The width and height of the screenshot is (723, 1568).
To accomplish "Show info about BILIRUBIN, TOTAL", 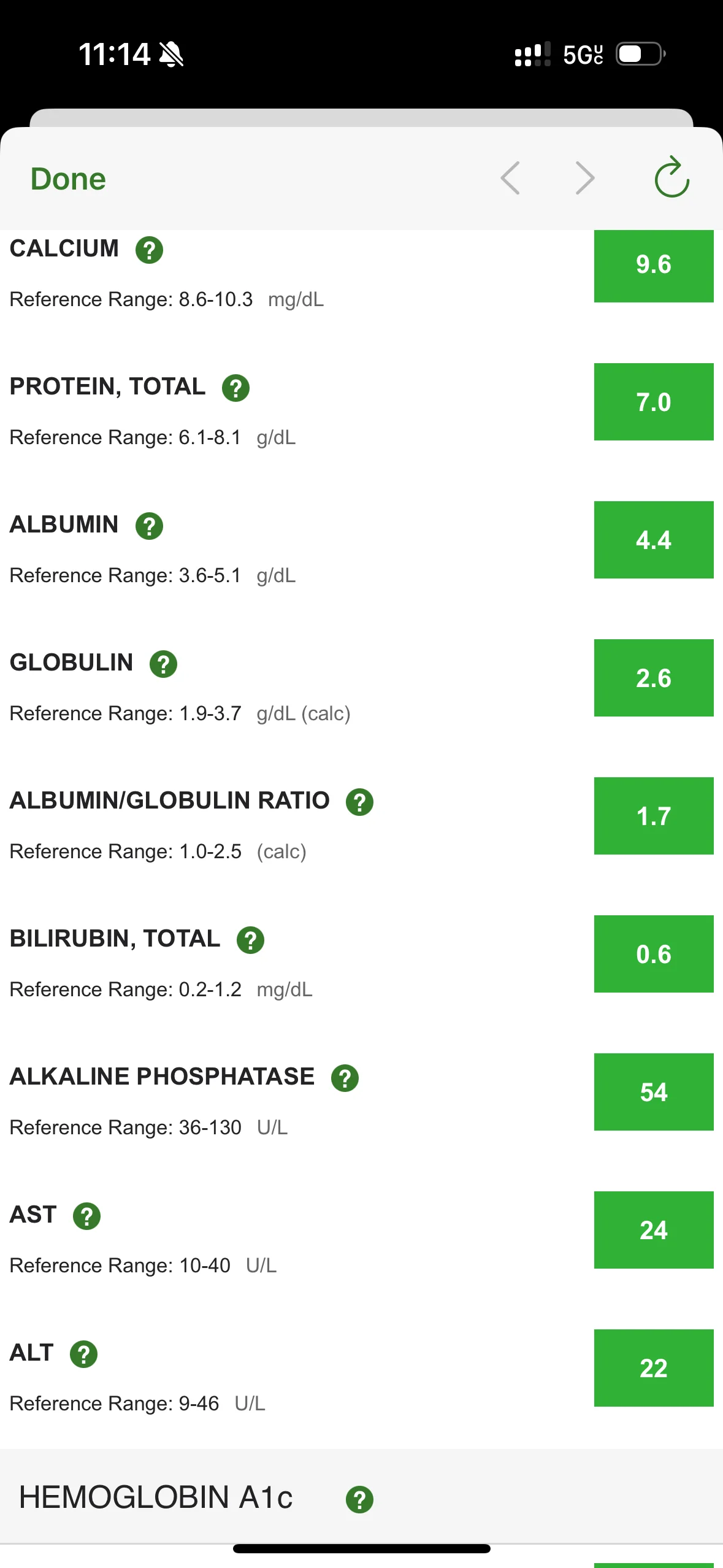I will pyautogui.click(x=251, y=940).
